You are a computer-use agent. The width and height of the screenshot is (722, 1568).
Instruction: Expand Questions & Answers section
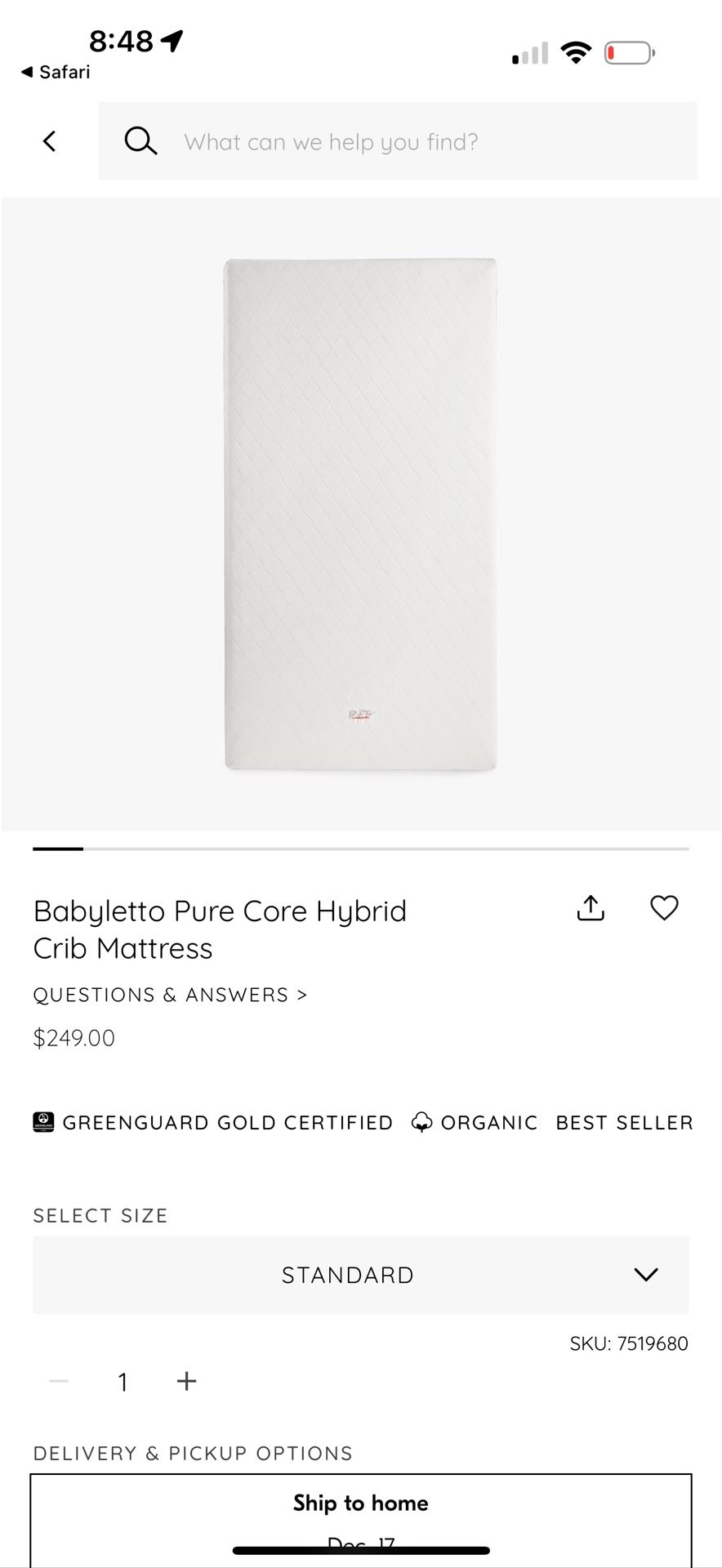point(169,995)
